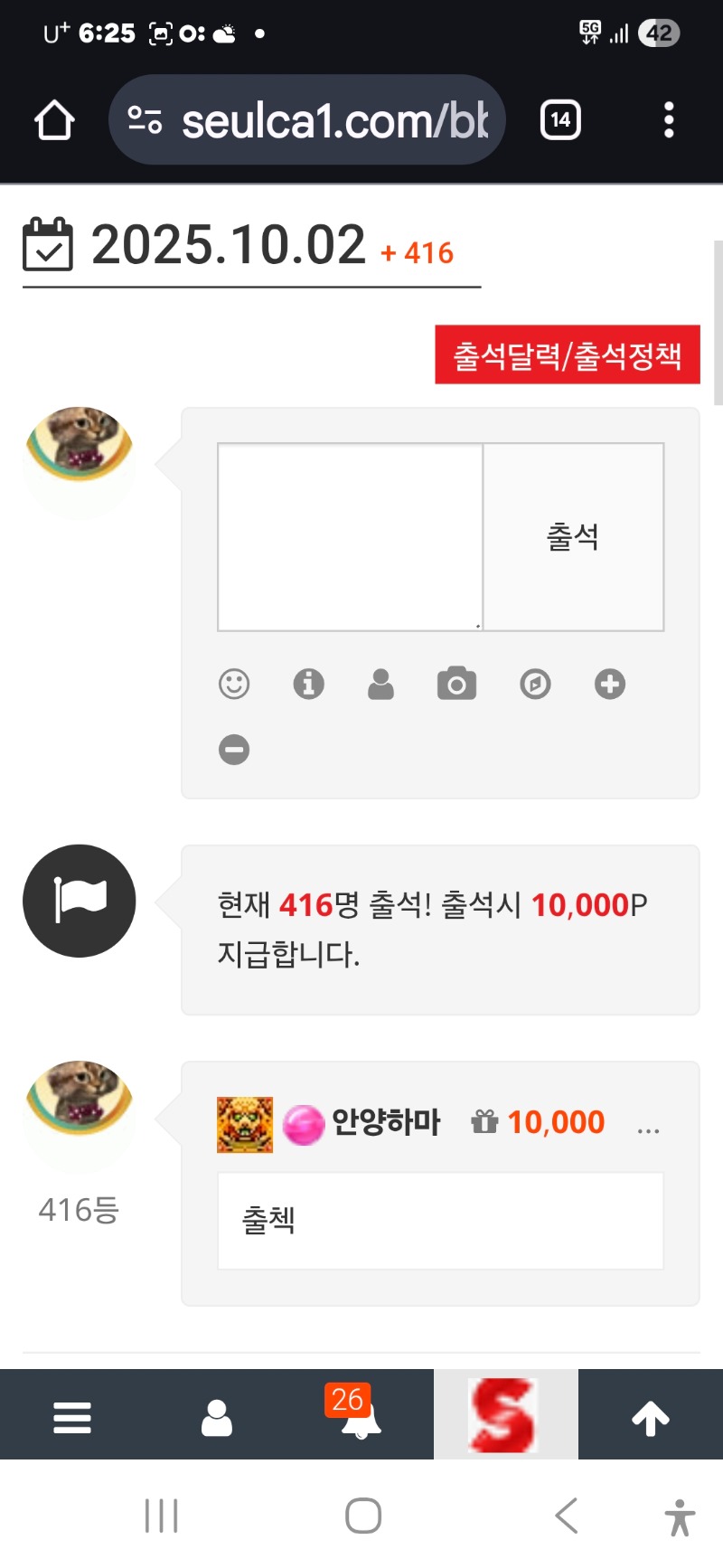Screen dimensions: 723x1568
Task: Tap the compass icon below the text box
Action: coord(535,684)
